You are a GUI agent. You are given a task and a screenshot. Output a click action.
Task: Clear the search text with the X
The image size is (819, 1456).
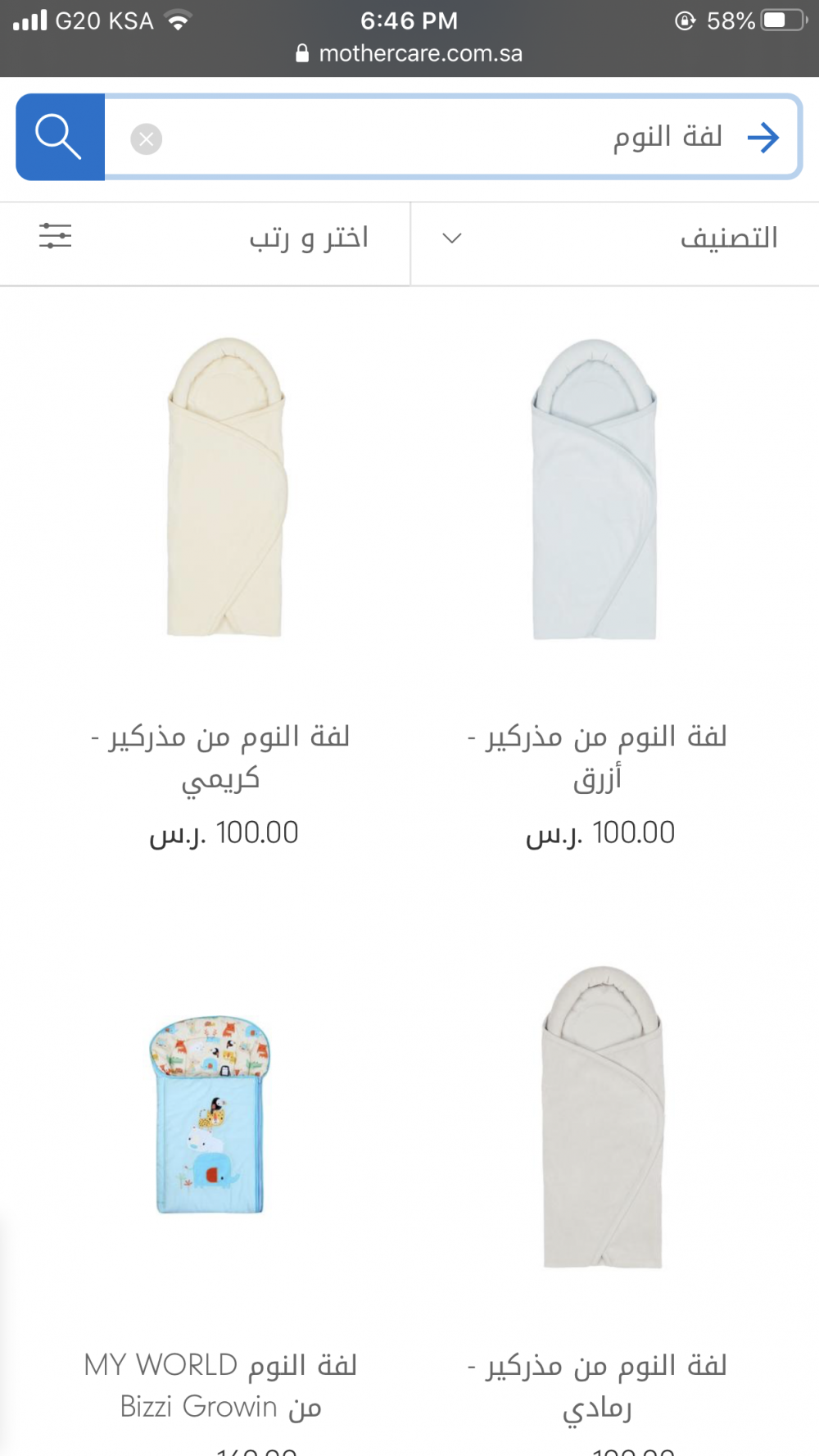[147, 139]
